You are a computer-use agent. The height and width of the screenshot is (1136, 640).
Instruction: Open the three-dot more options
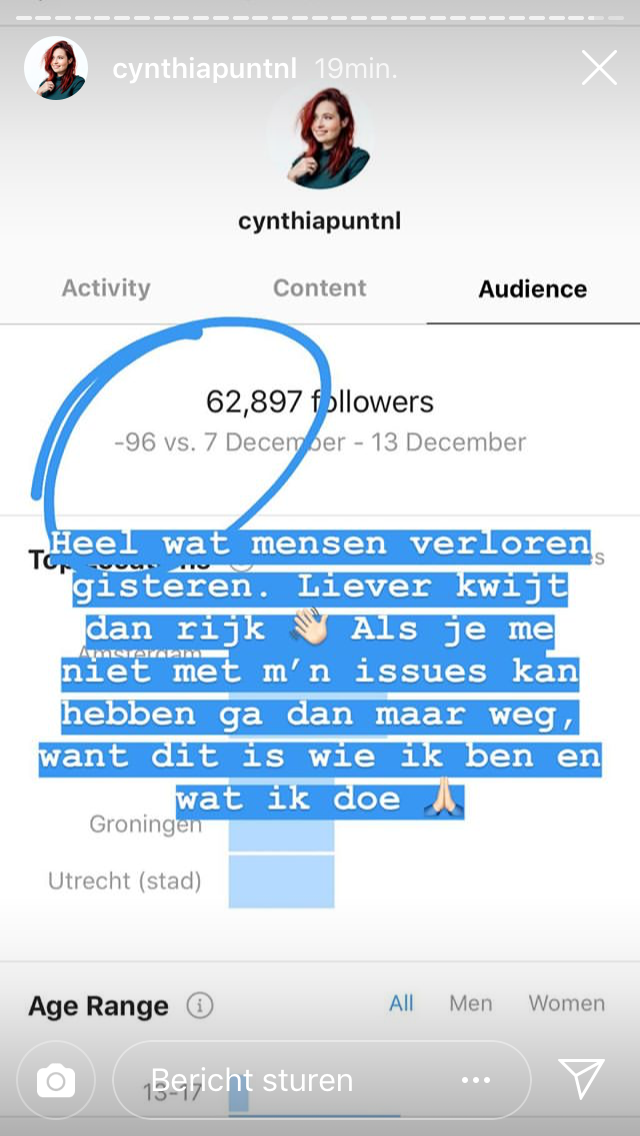pos(476,1080)
